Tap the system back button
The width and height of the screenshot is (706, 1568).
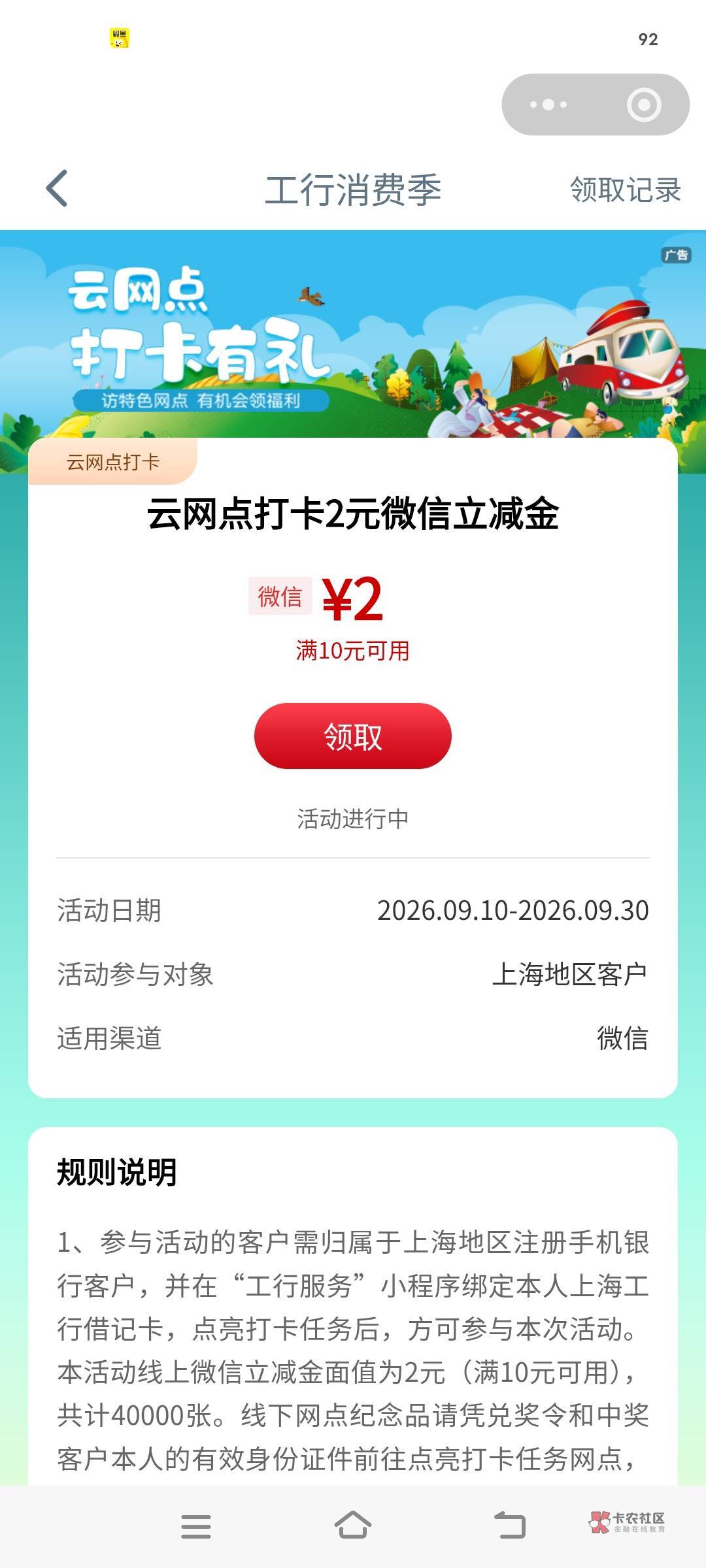point(510,1526)
